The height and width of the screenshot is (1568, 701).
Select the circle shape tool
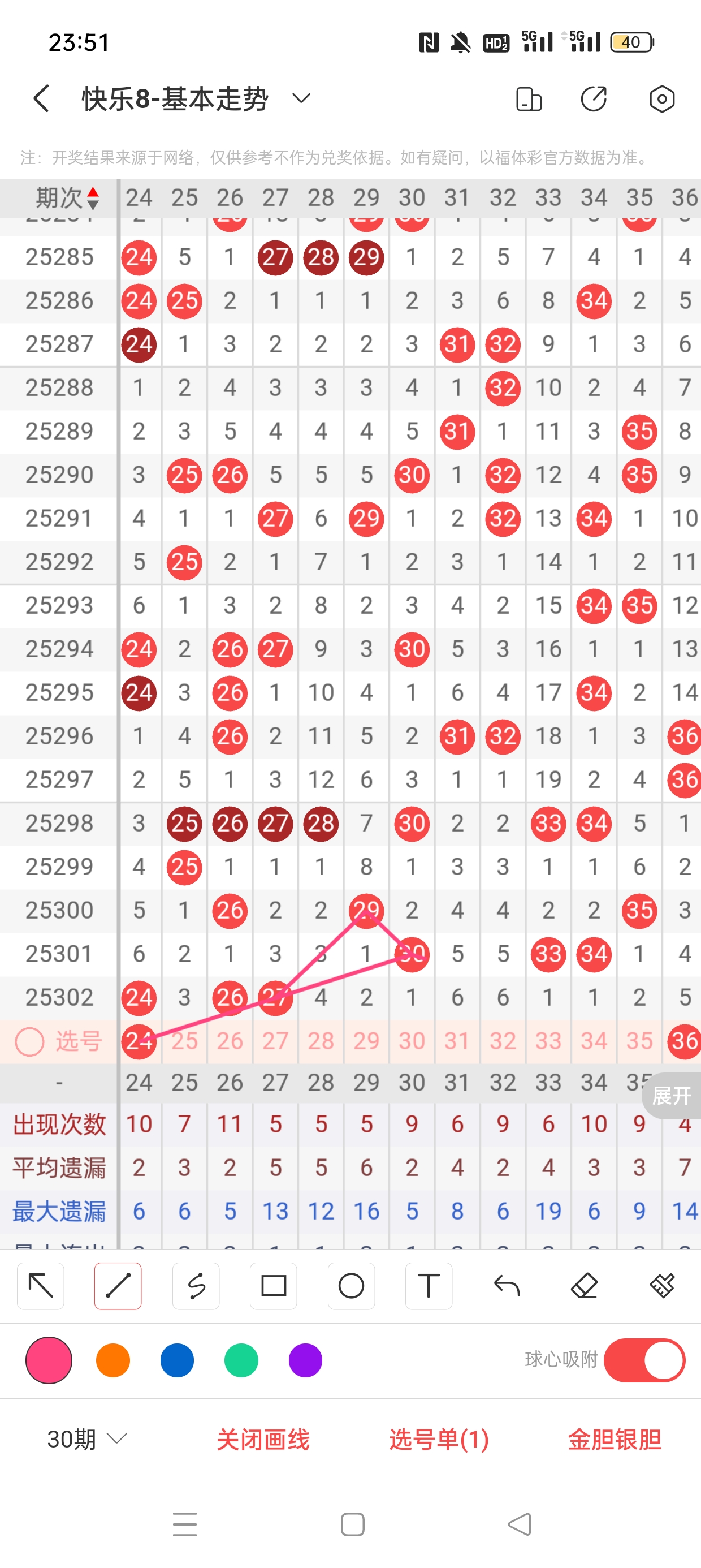351,1286
